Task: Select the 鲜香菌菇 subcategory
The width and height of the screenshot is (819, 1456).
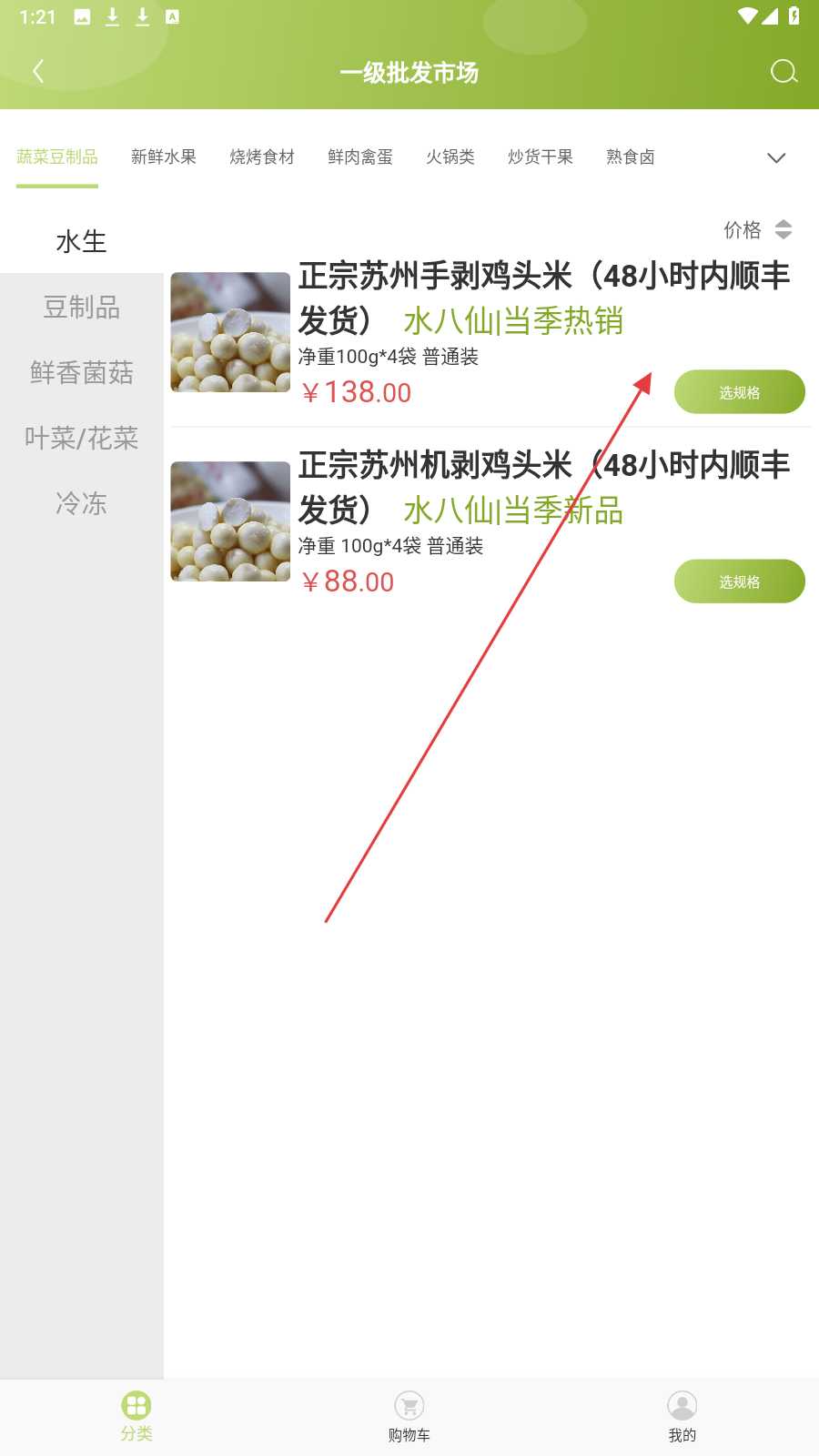Action: (x=82, y=373)
